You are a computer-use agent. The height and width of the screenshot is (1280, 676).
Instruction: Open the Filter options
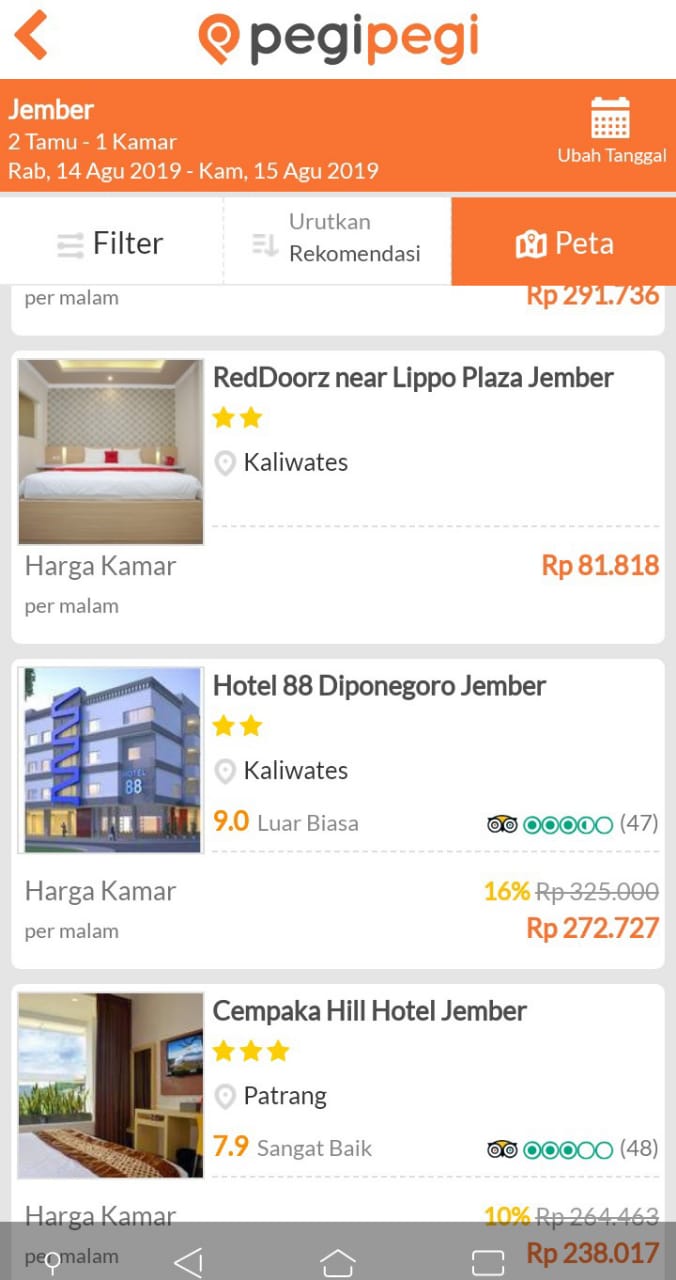pyautogui.click(x=111, y=243)
